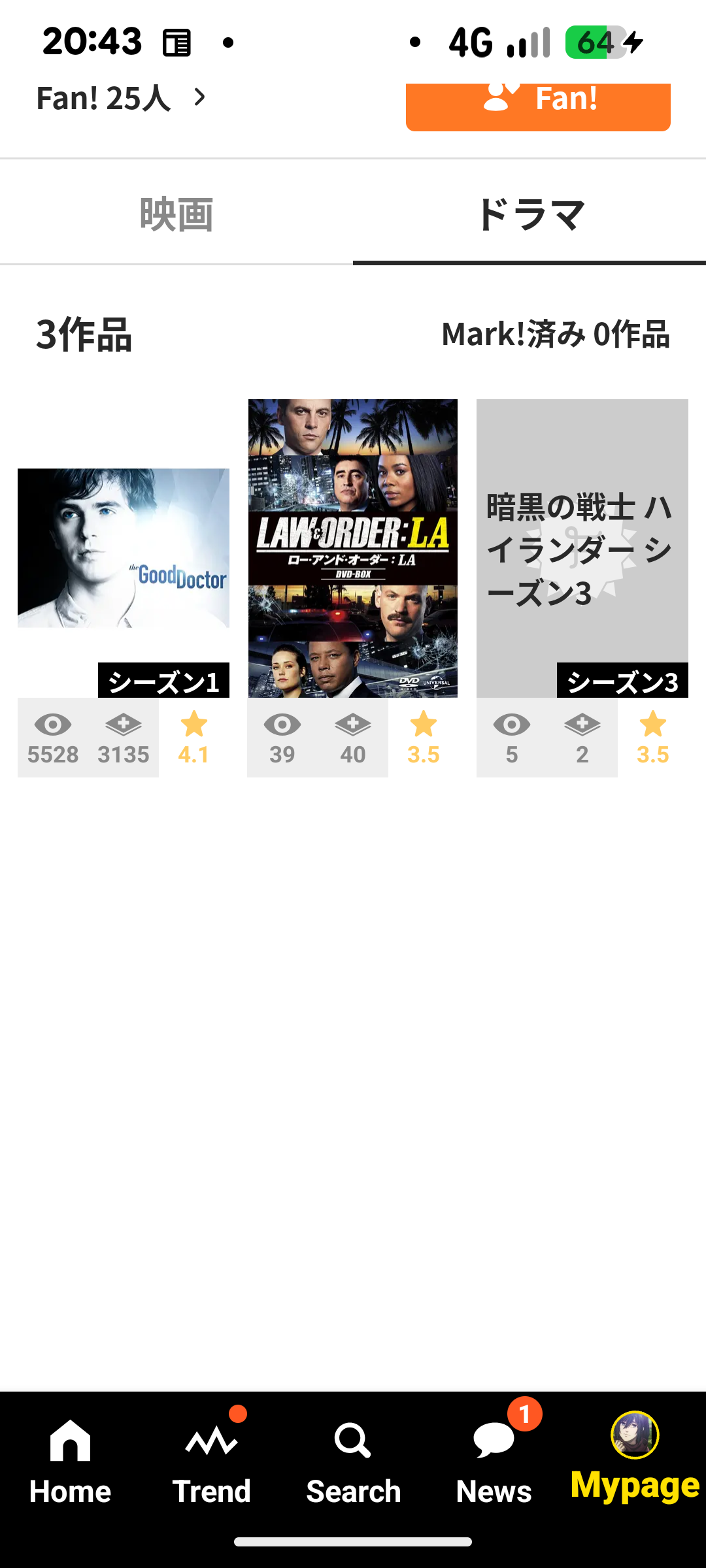Mark Law & Order: LA as watched

pyautogui.click(x=282, y=738)
